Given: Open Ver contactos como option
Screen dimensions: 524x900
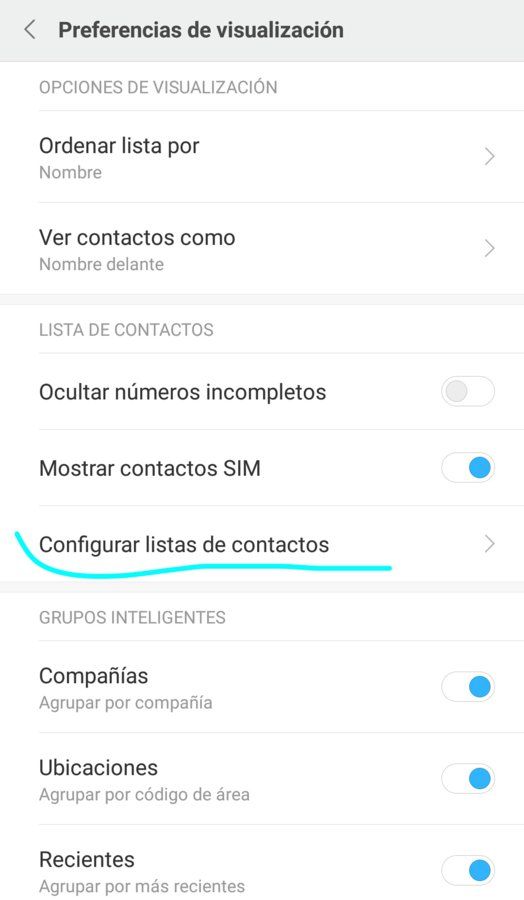Looking at the screenshot, I should (x=262, y=249).
